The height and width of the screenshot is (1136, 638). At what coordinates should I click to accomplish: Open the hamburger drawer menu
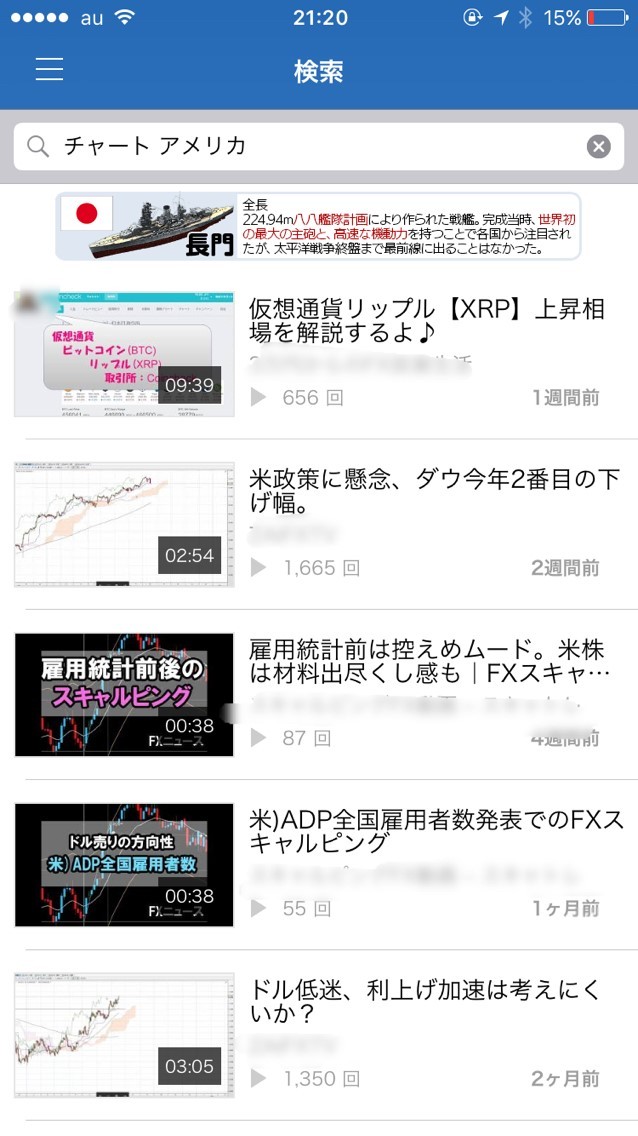pos(49,69)
